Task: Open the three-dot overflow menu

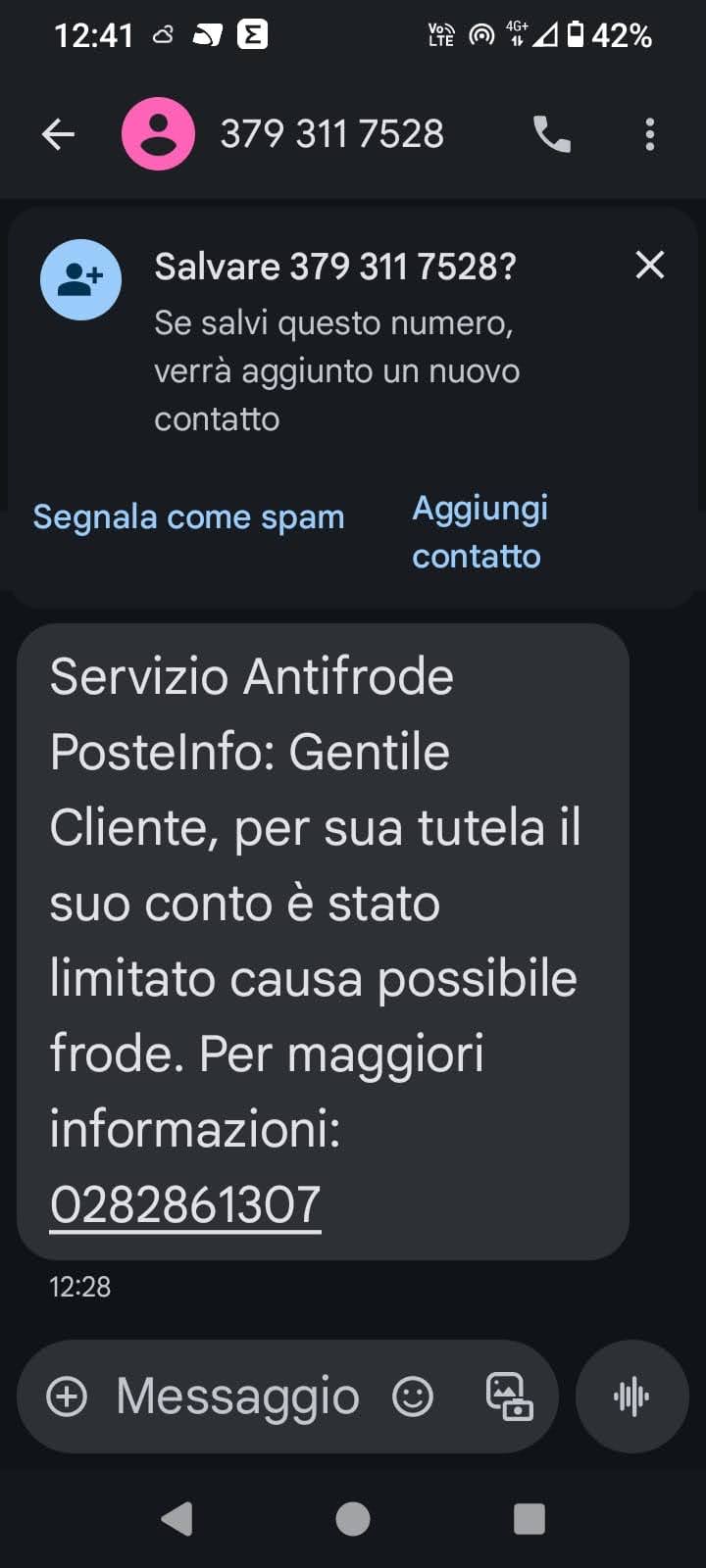Action: (650, 134)
